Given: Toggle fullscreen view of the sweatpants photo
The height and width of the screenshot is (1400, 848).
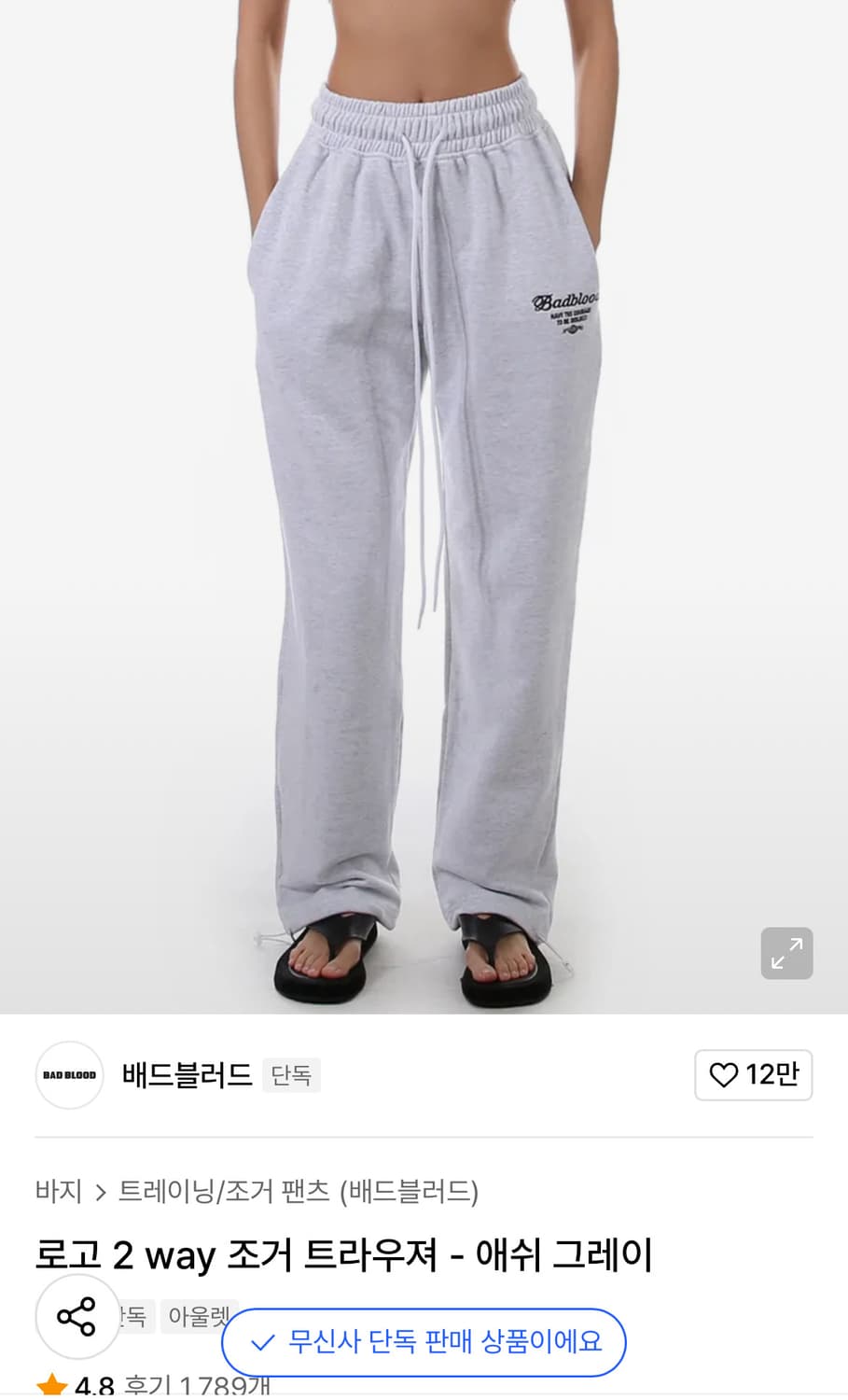Looking at the screenshot, I should (x=786, y=953).
